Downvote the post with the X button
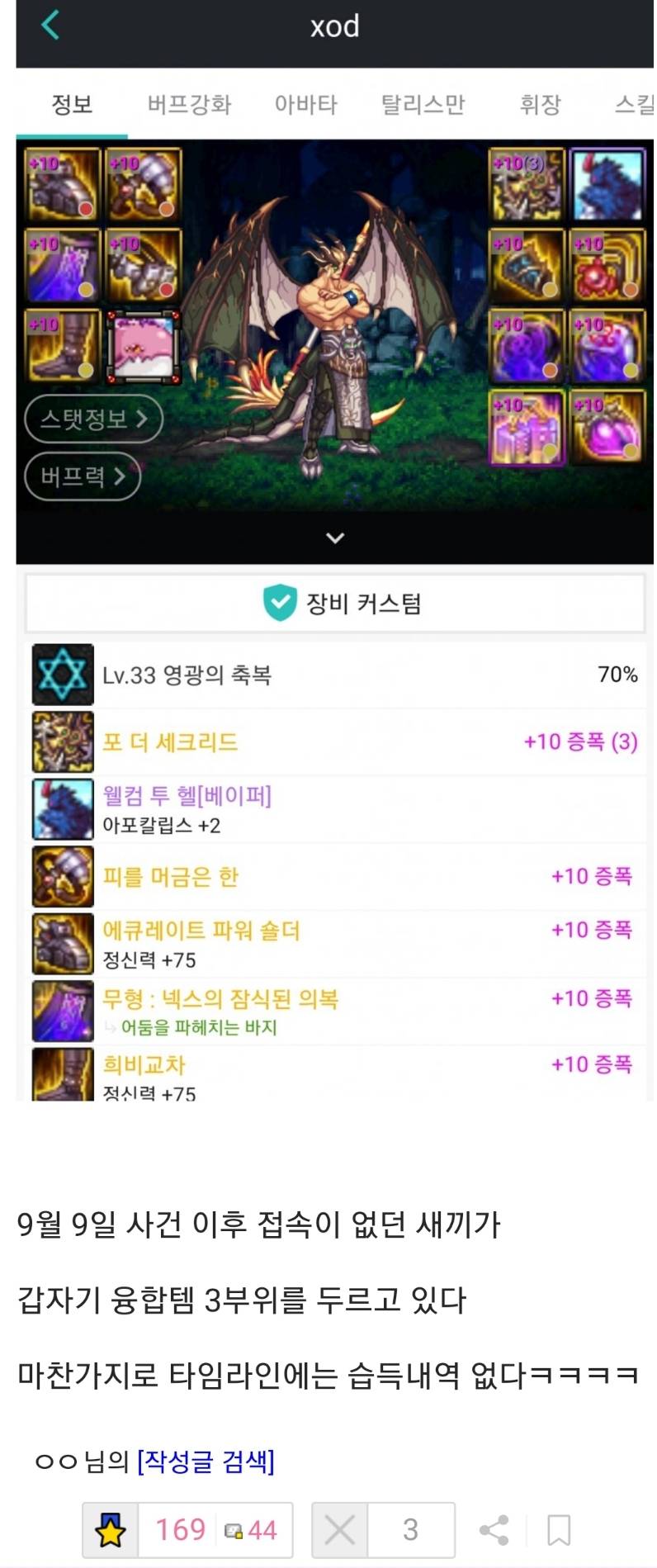657x1568 pixels. click(339, 1530)
